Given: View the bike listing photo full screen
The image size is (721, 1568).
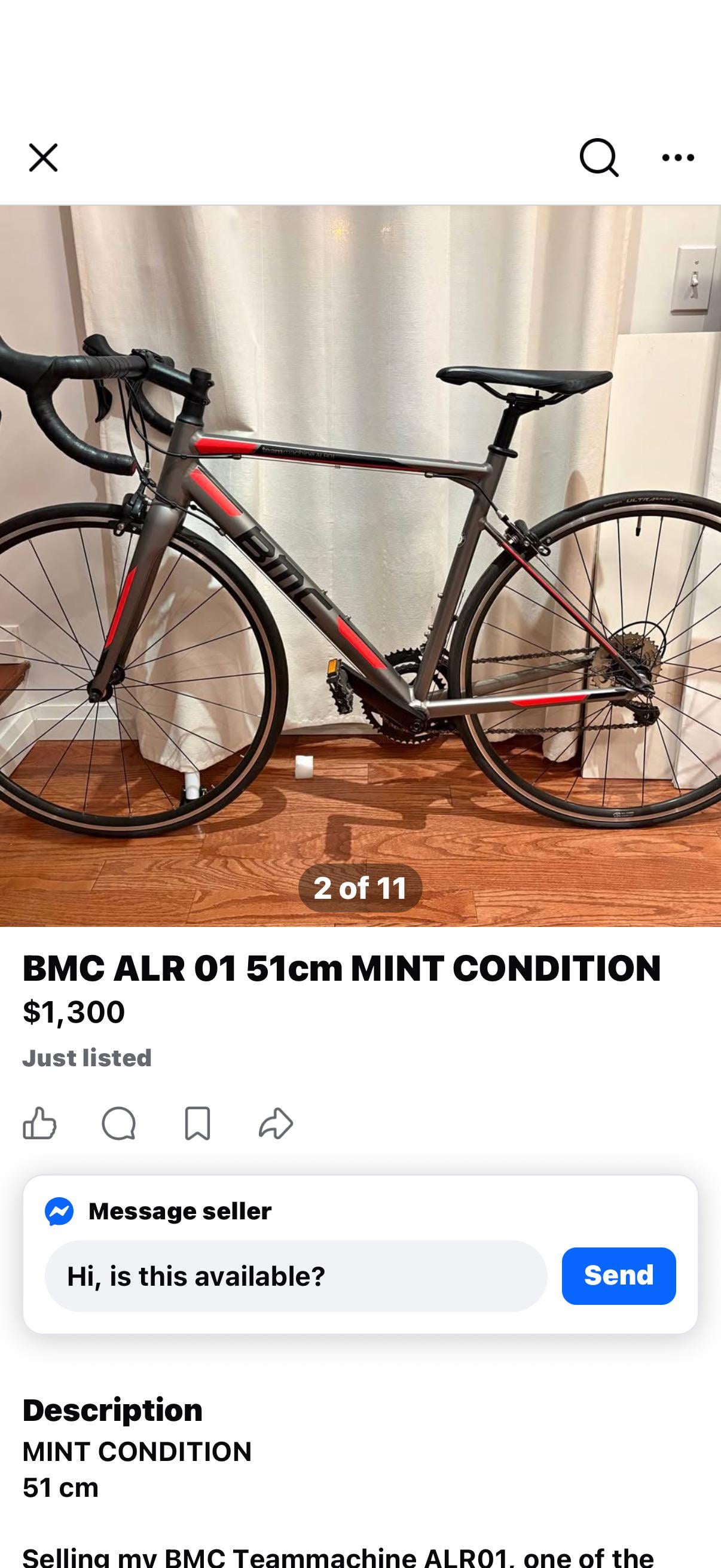Looking at the screenshot, I should point(360,565).
